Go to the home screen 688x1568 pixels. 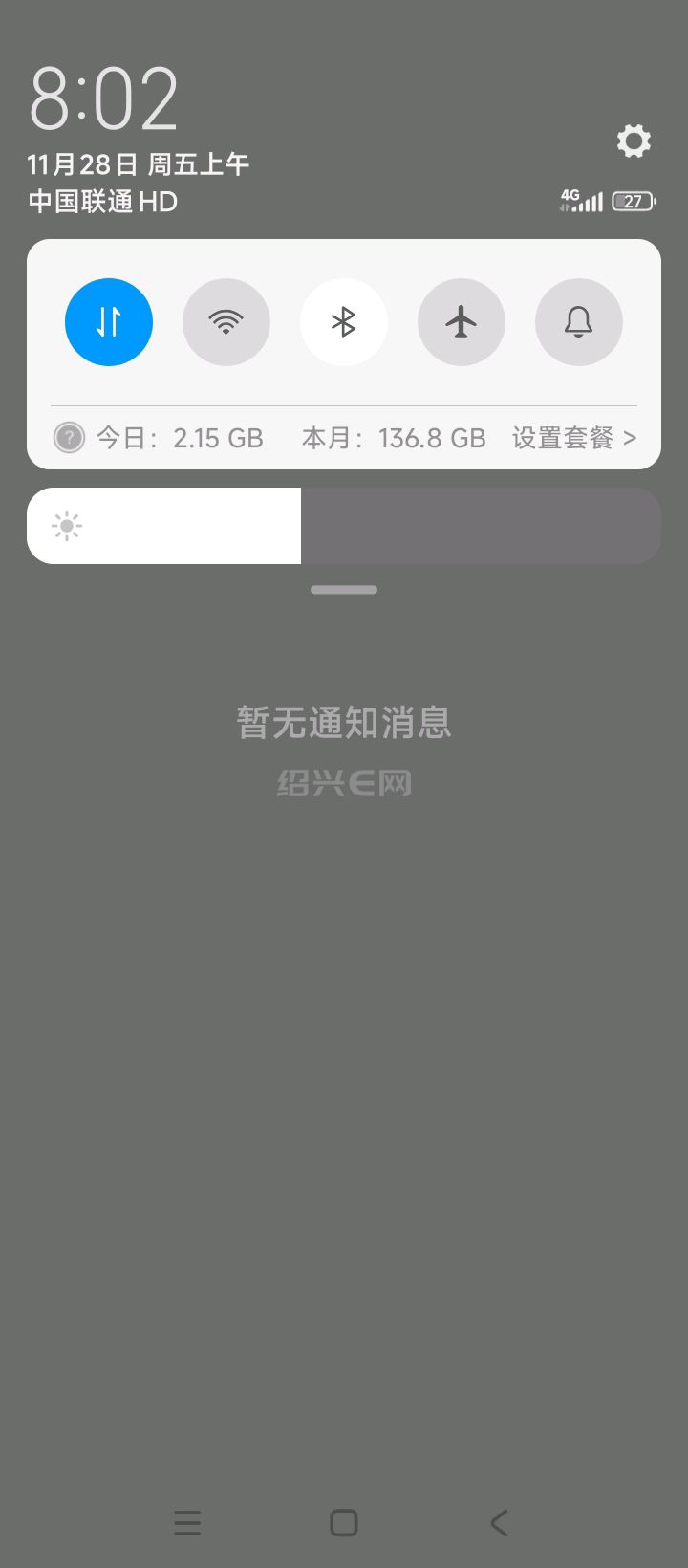coord(344,1523)
